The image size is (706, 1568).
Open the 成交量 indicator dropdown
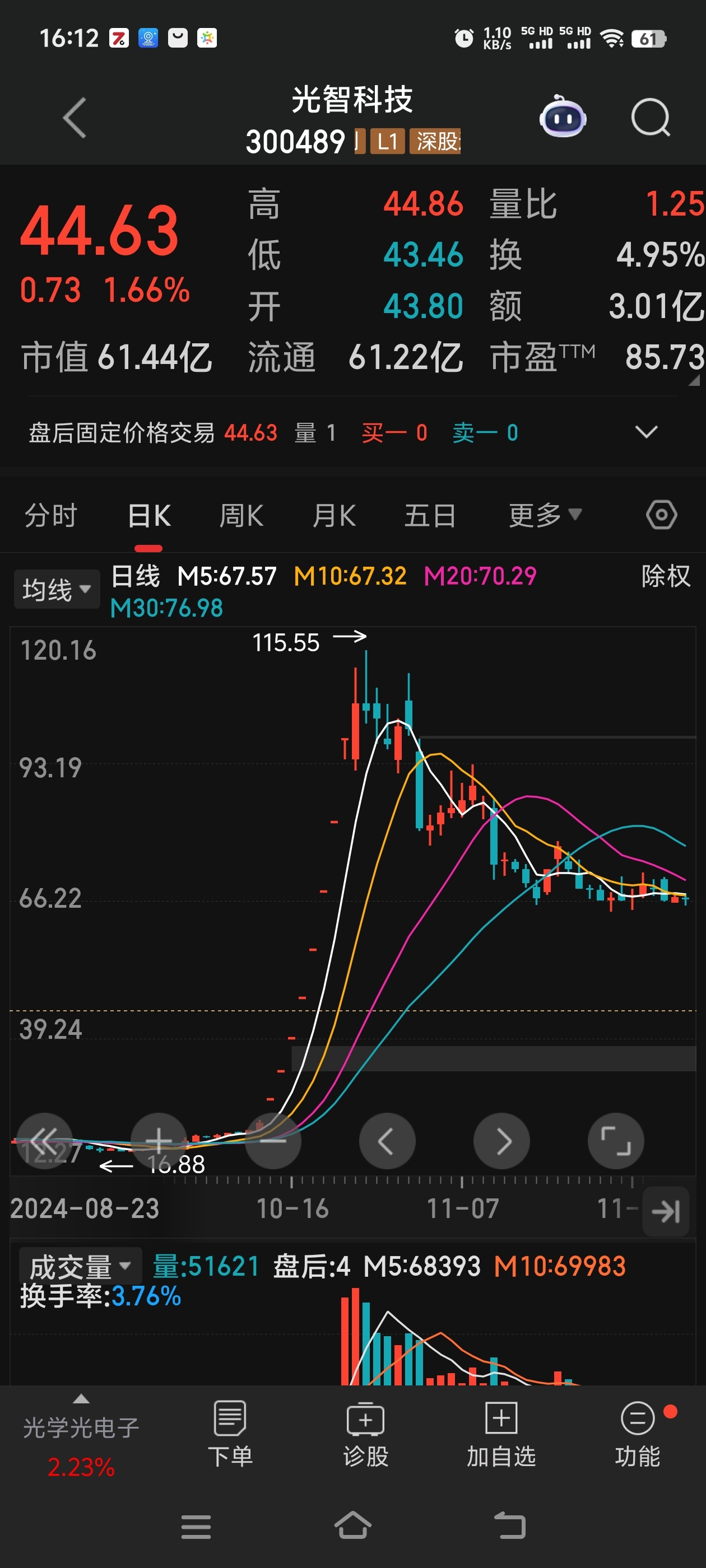point(81,1267)
